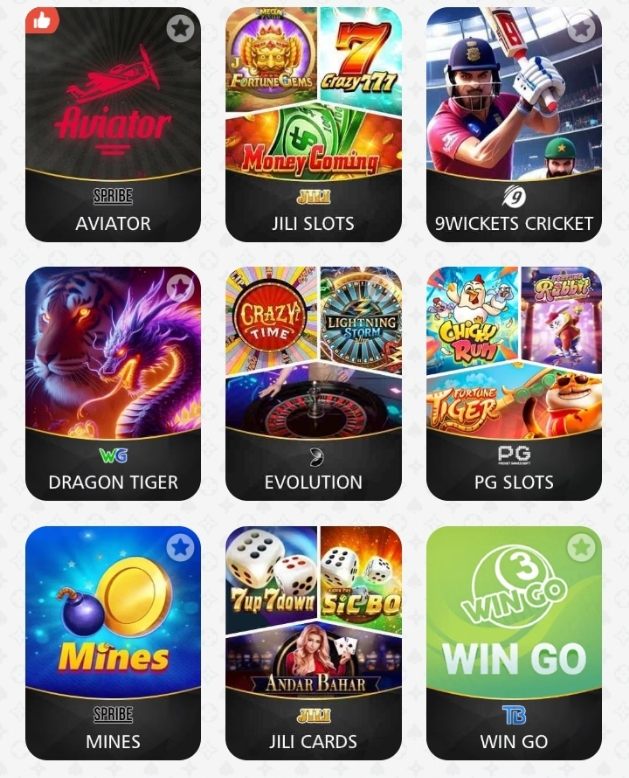Image resolution: width=629 pixels, height=778 pixels.
Task: Favorite Aviator with its star icon
Action: click(x=180, y=28)
